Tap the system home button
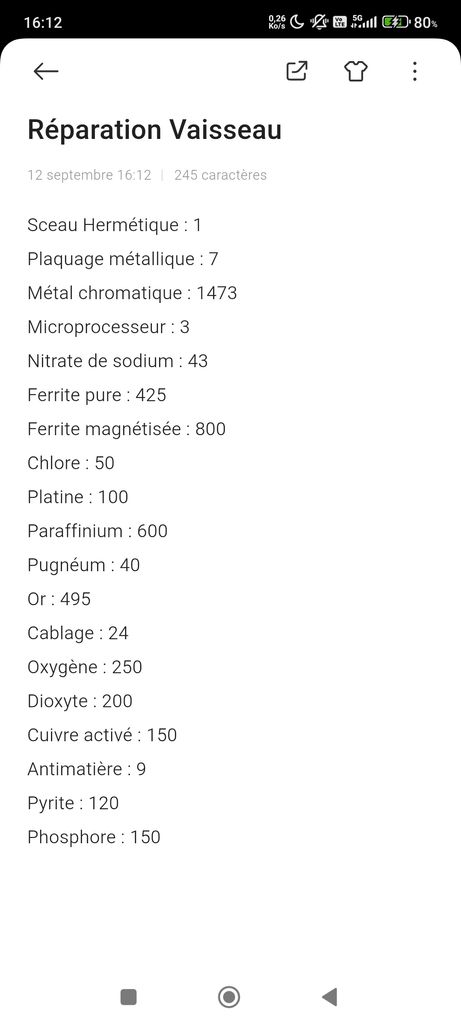Viewport: 461px width, 1024px height. [229, 997]
